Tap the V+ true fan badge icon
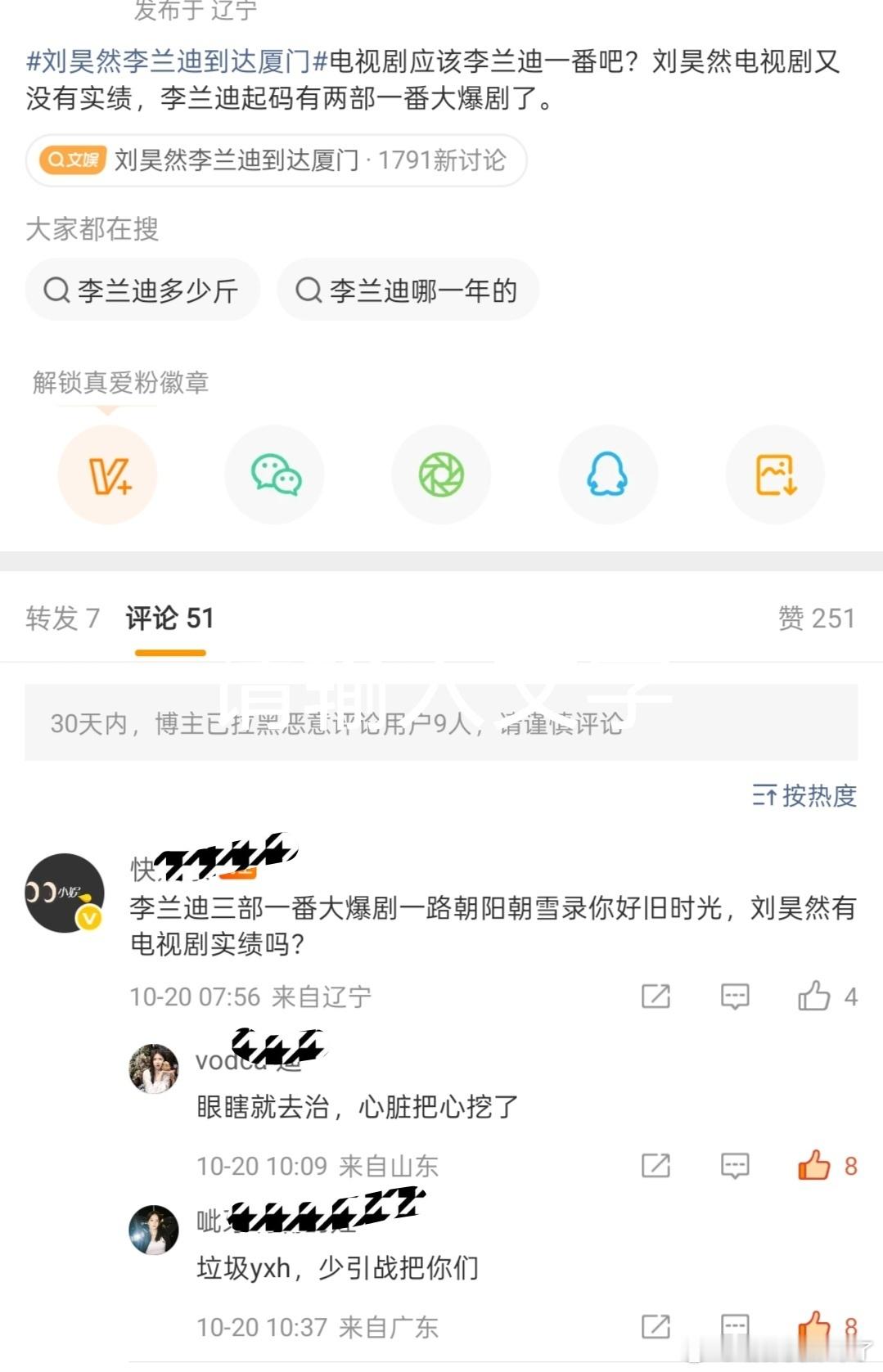The height and width of the screenshot is (1372, 883). (107, 475)
